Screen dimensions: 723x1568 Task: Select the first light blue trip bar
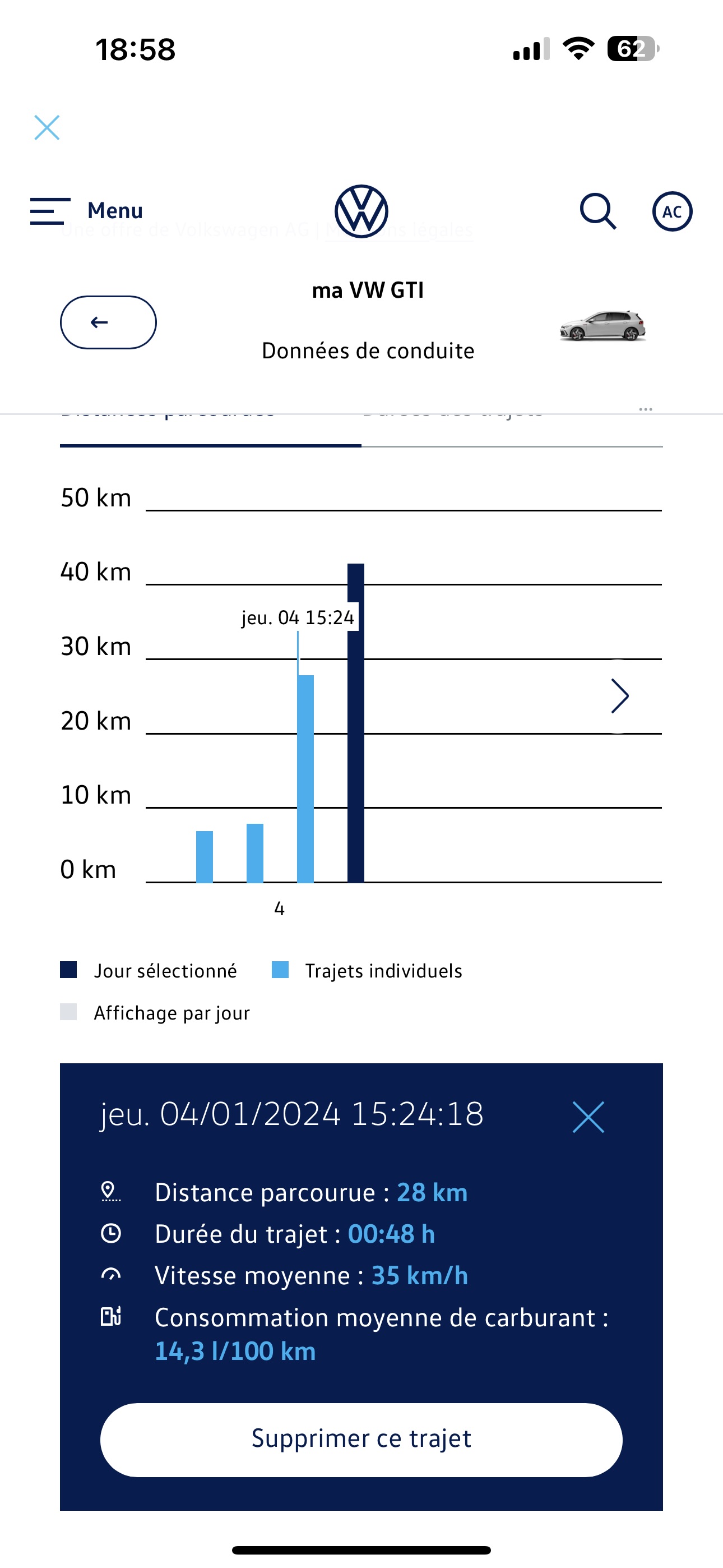[x=205, y=856]
